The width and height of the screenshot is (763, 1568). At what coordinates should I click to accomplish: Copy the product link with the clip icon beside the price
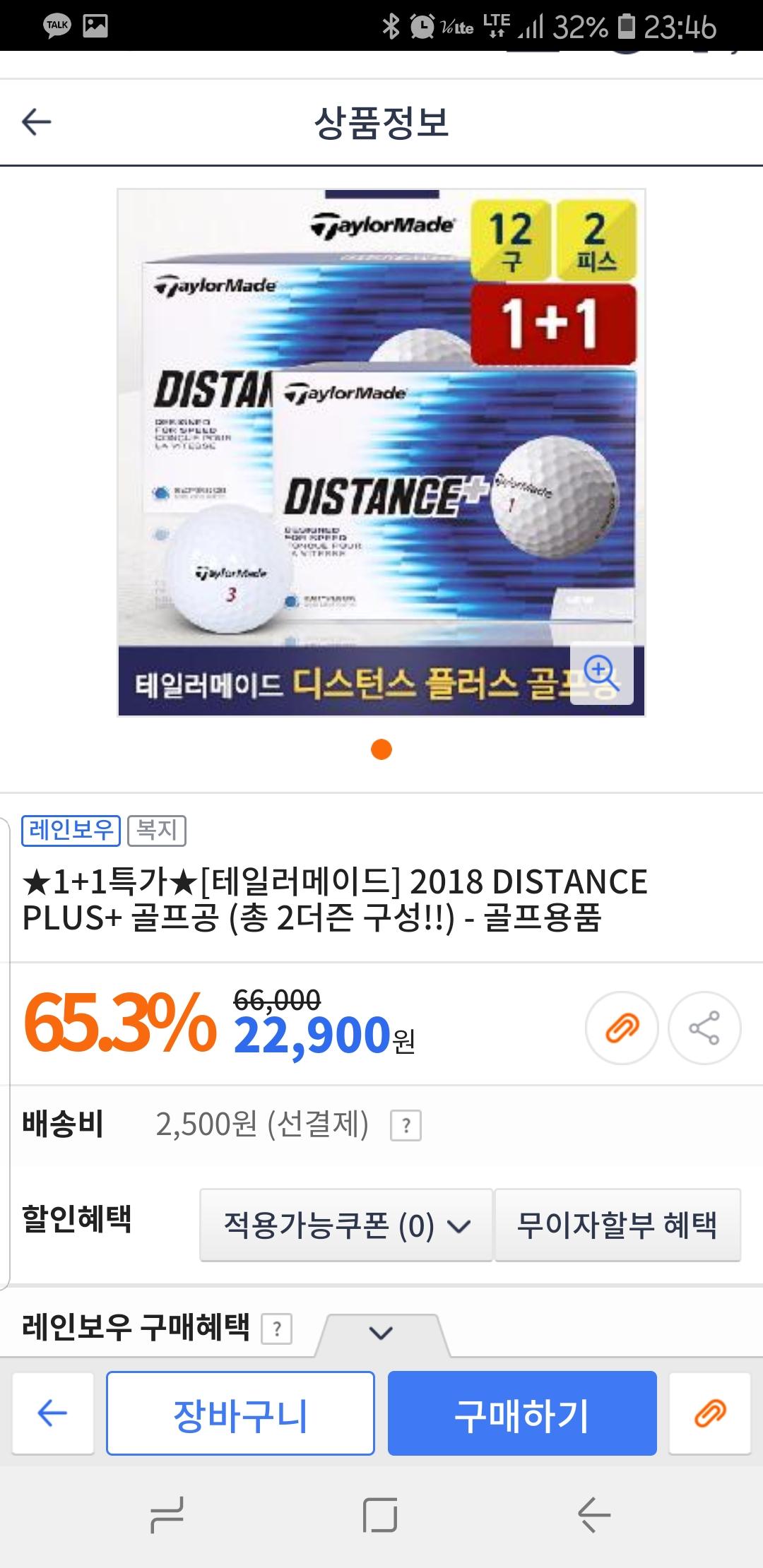[622, 1028]
